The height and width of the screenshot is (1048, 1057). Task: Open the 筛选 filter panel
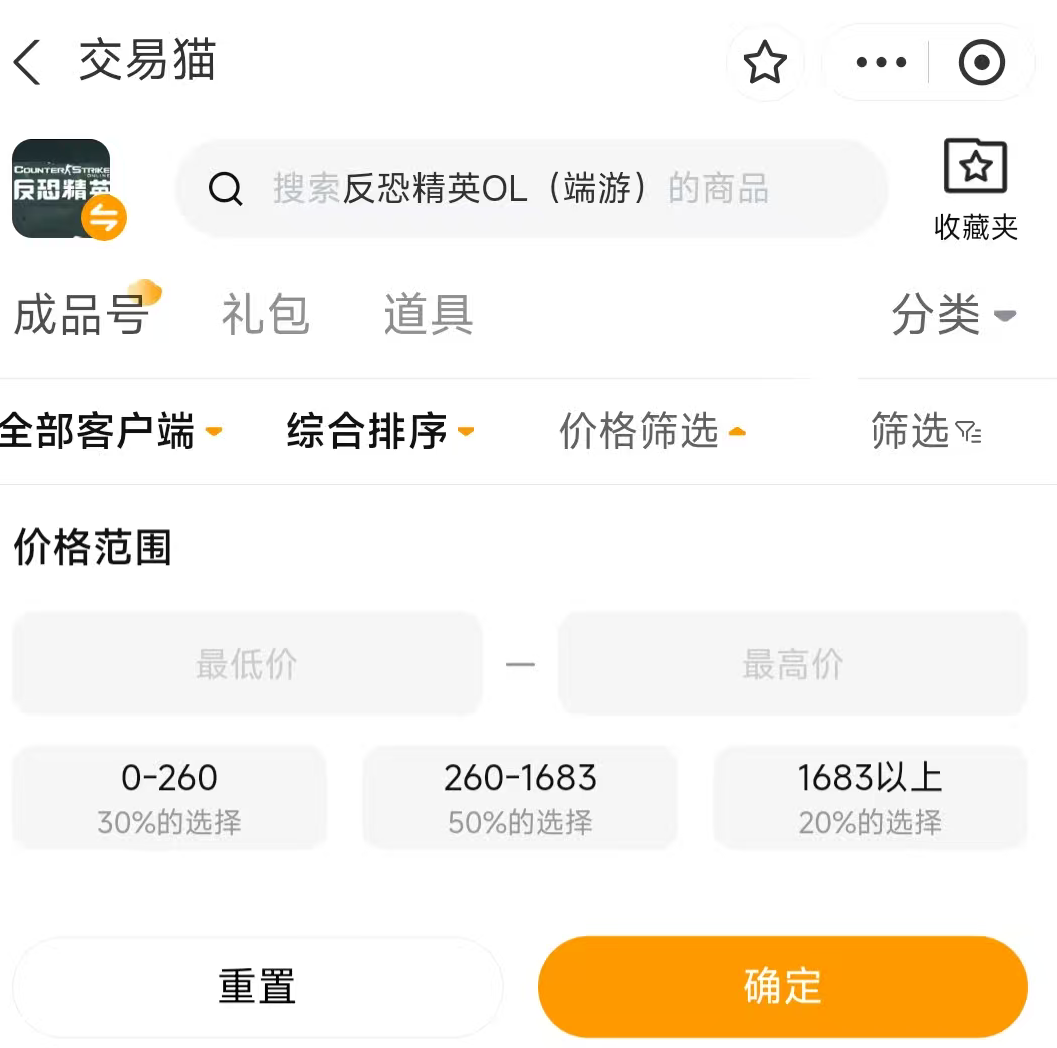[925, 432]
